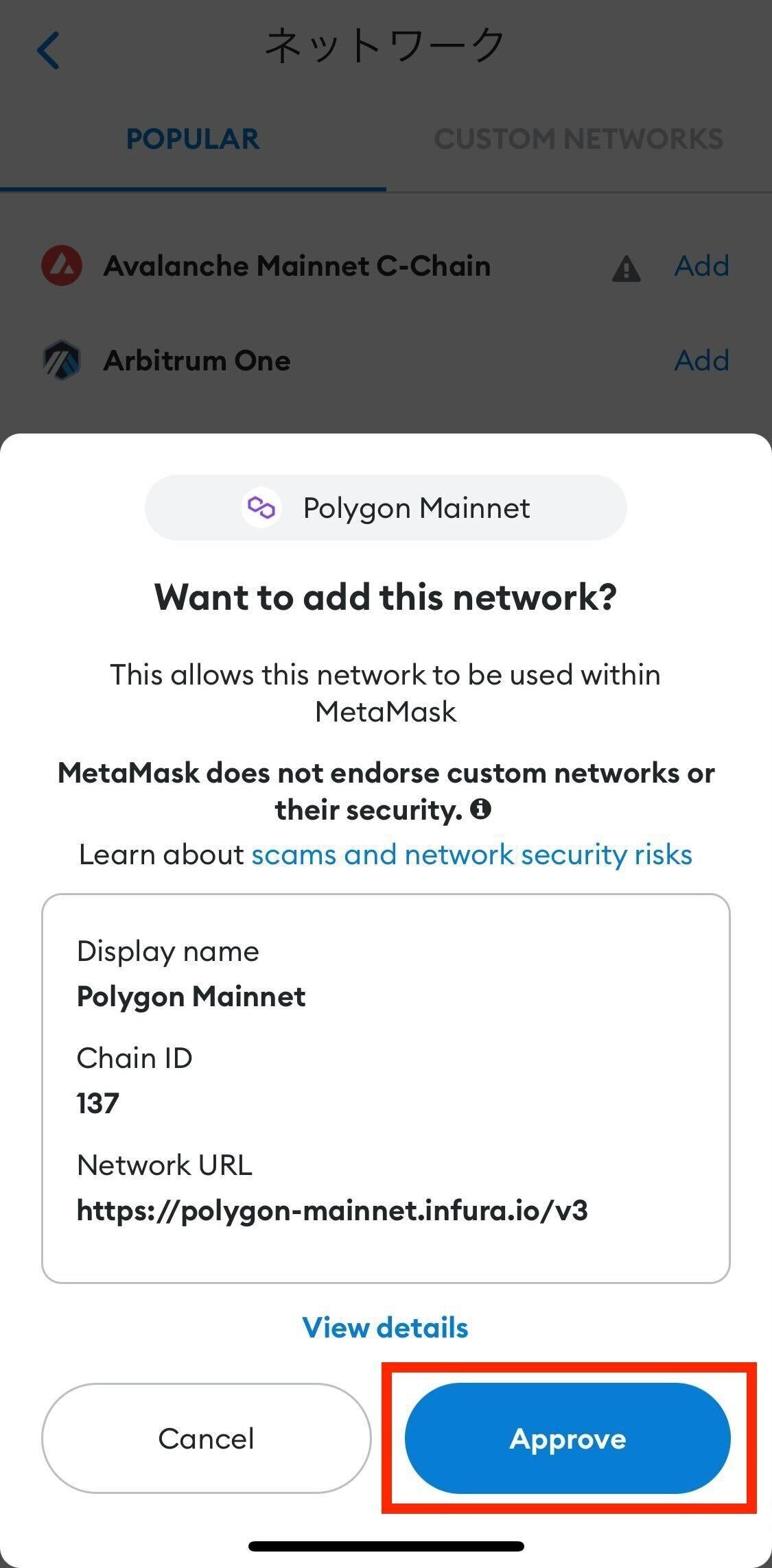
Task: Go back with the top-left arrow
Action: (x=48, y=50)
